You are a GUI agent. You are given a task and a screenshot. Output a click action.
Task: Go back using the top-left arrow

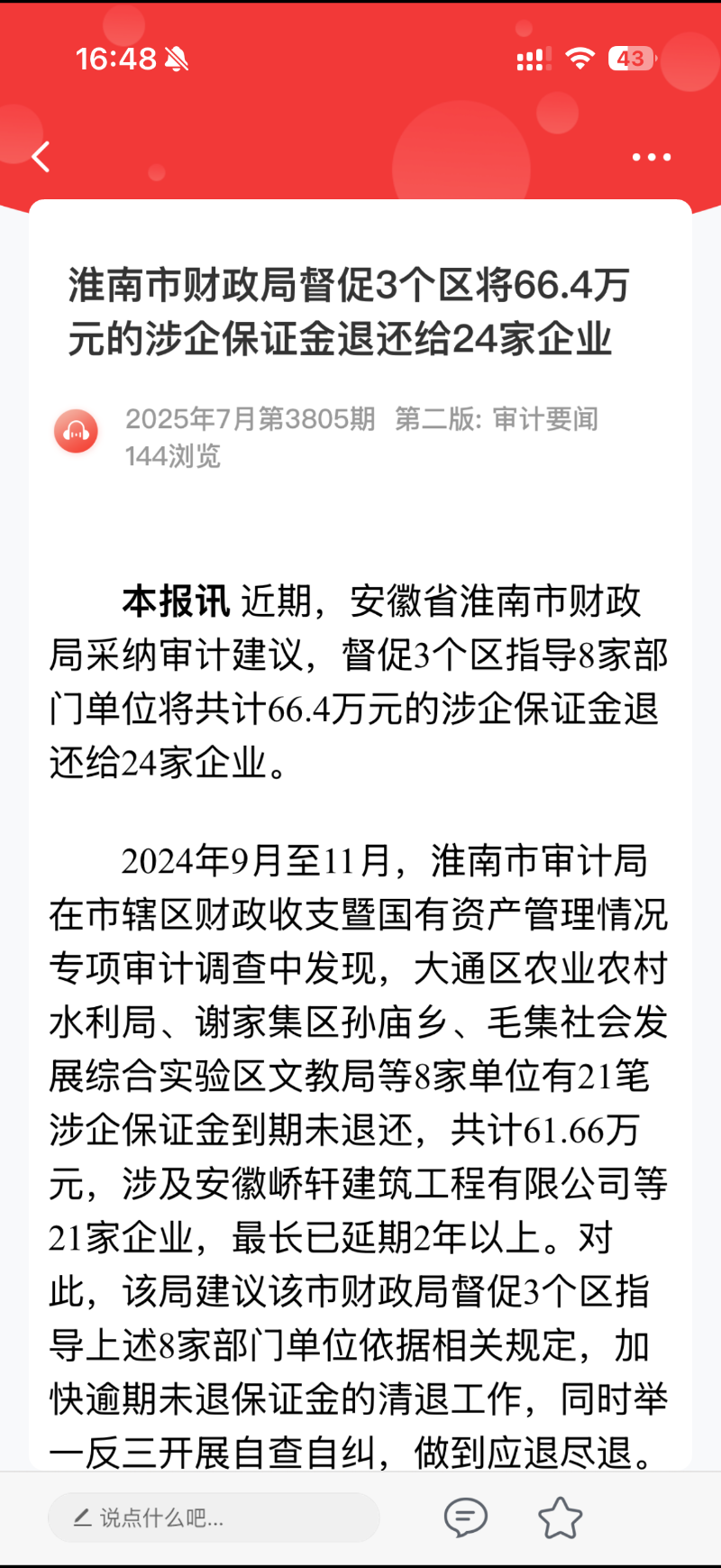[41, 157]
